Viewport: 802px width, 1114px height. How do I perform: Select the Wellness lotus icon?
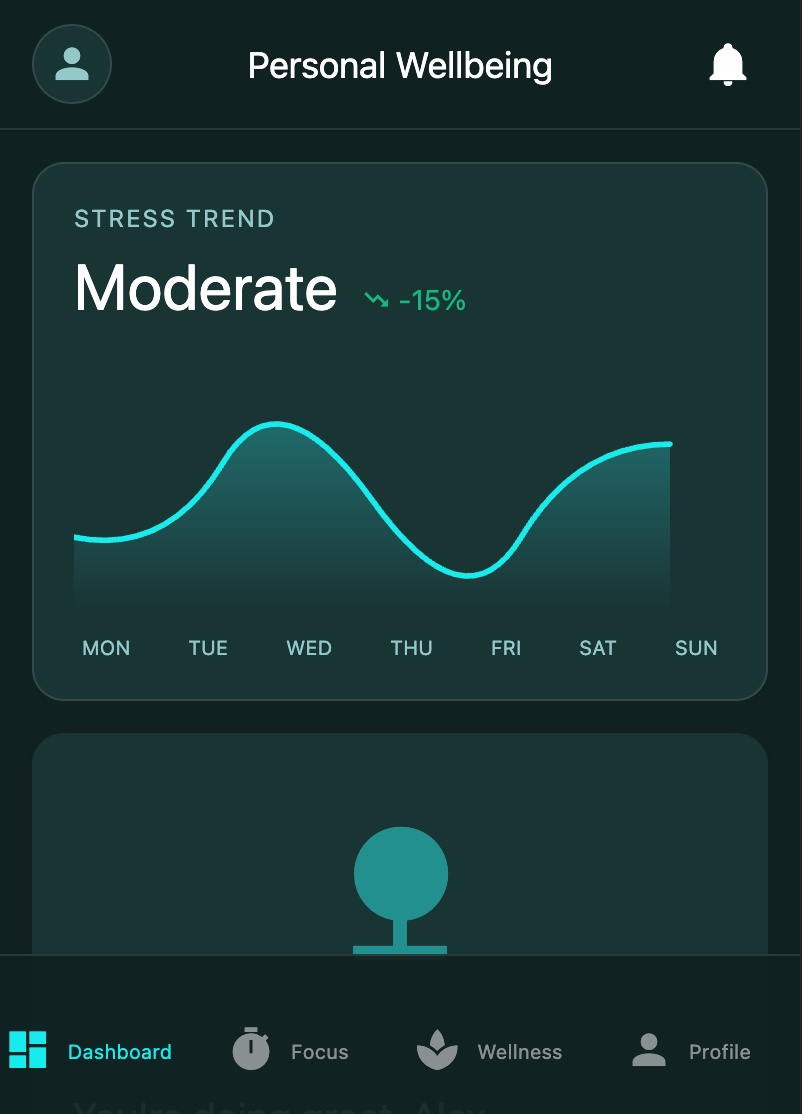pos(437,1051)
